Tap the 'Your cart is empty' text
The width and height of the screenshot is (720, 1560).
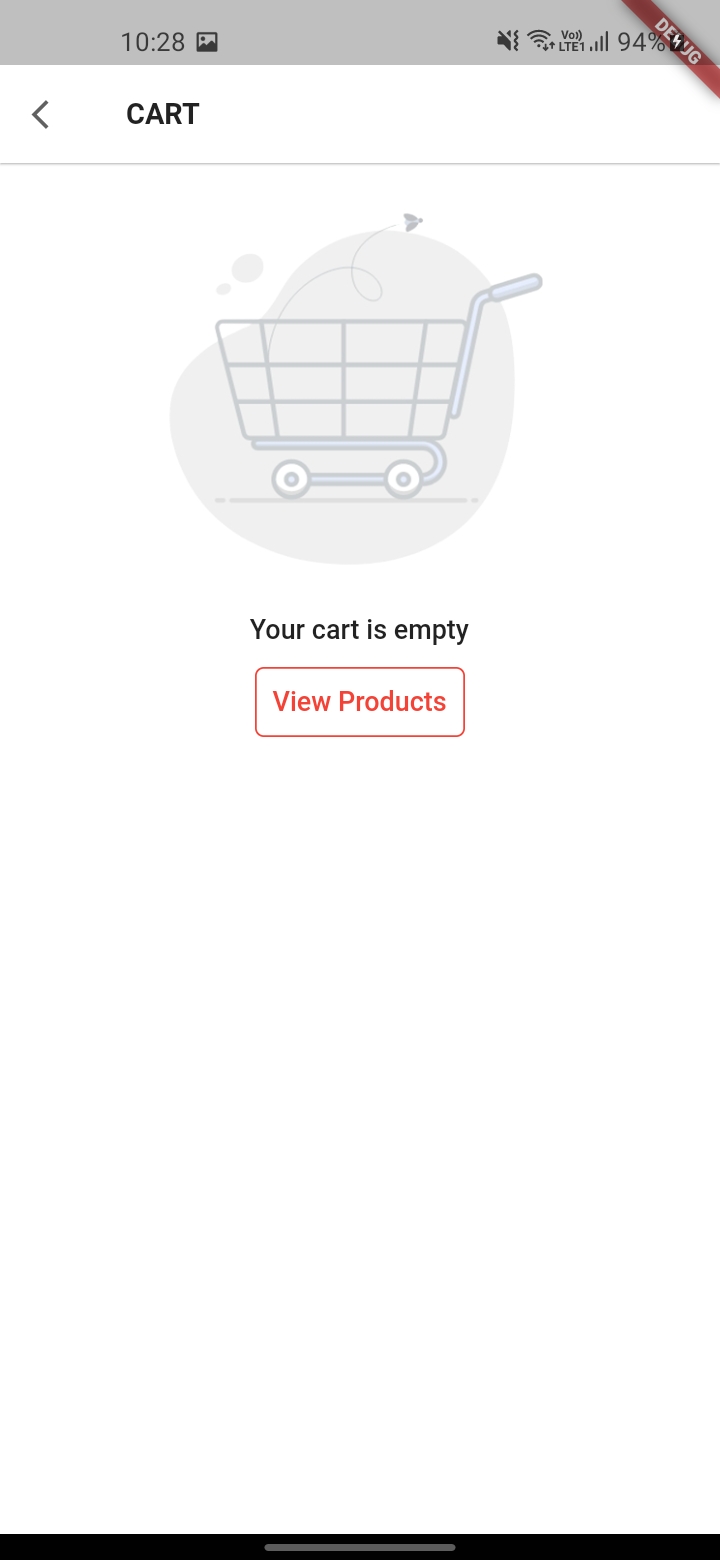(359, 629)
